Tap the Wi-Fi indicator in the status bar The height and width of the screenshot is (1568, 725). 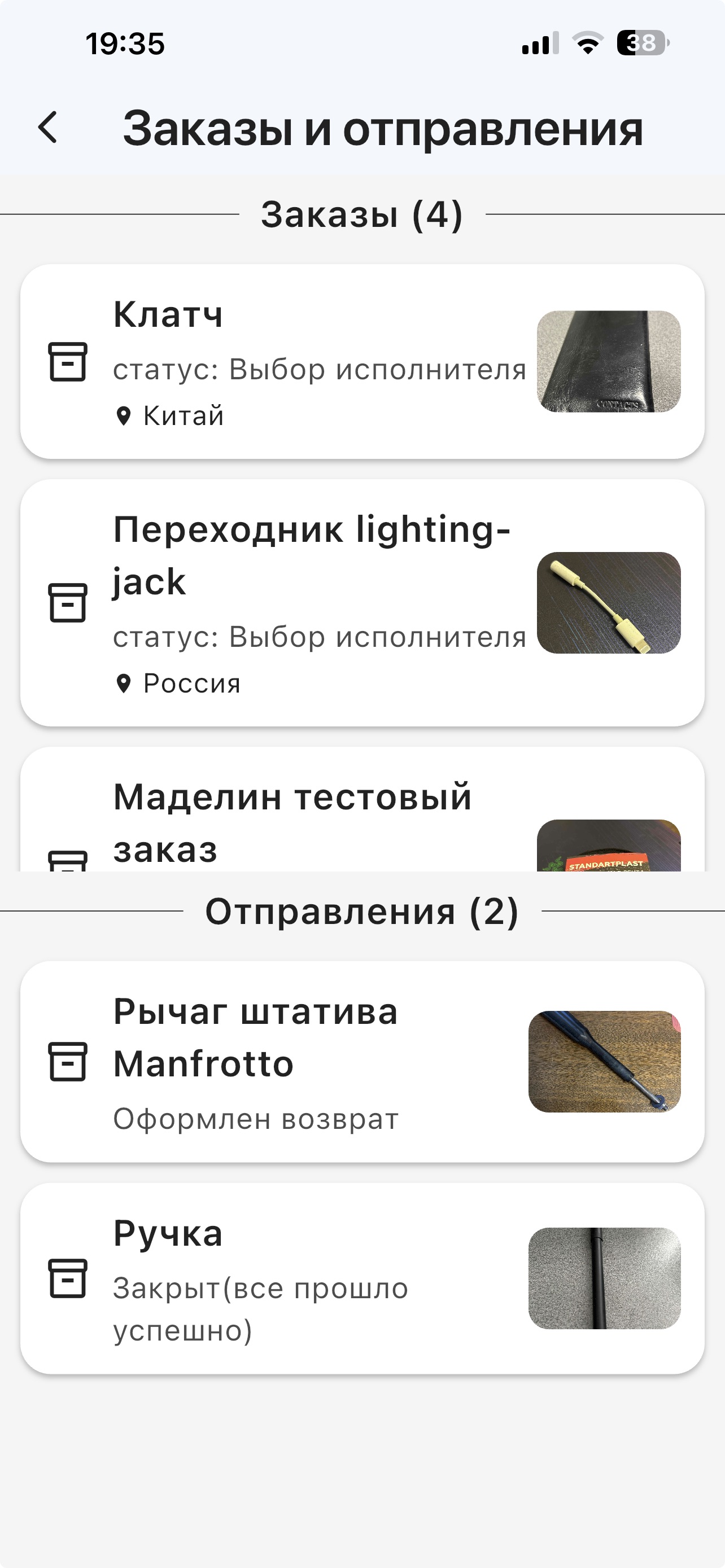tap(588, 42)
